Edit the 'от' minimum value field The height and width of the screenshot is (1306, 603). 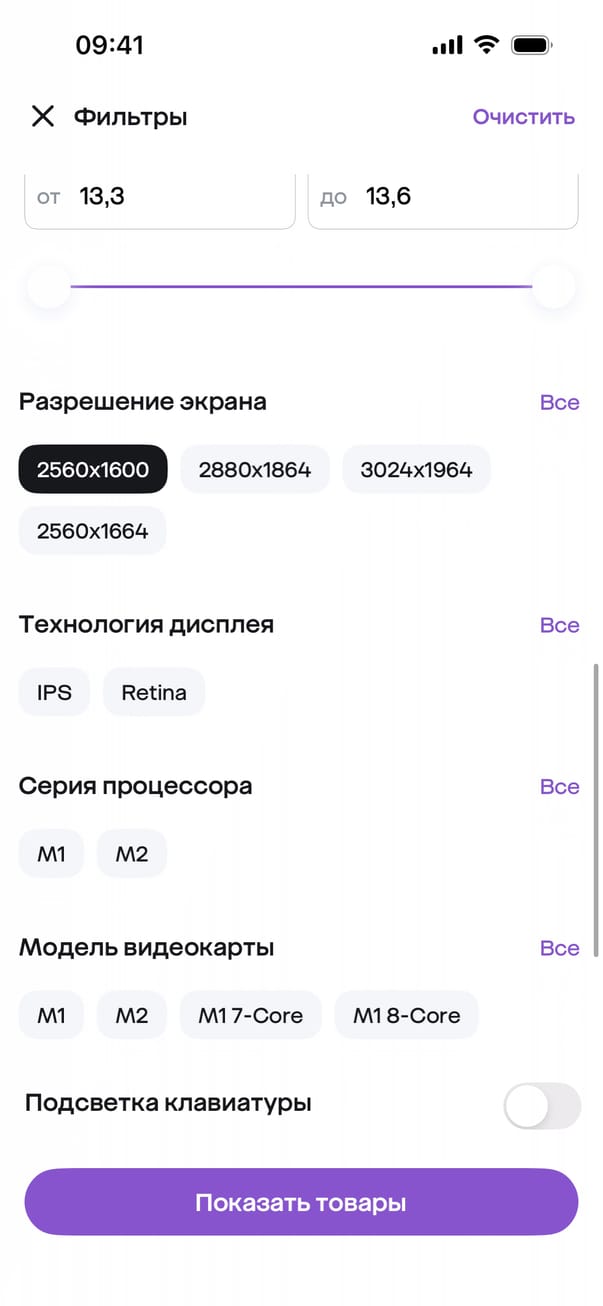pyautogui.click(x=160, y=198)
